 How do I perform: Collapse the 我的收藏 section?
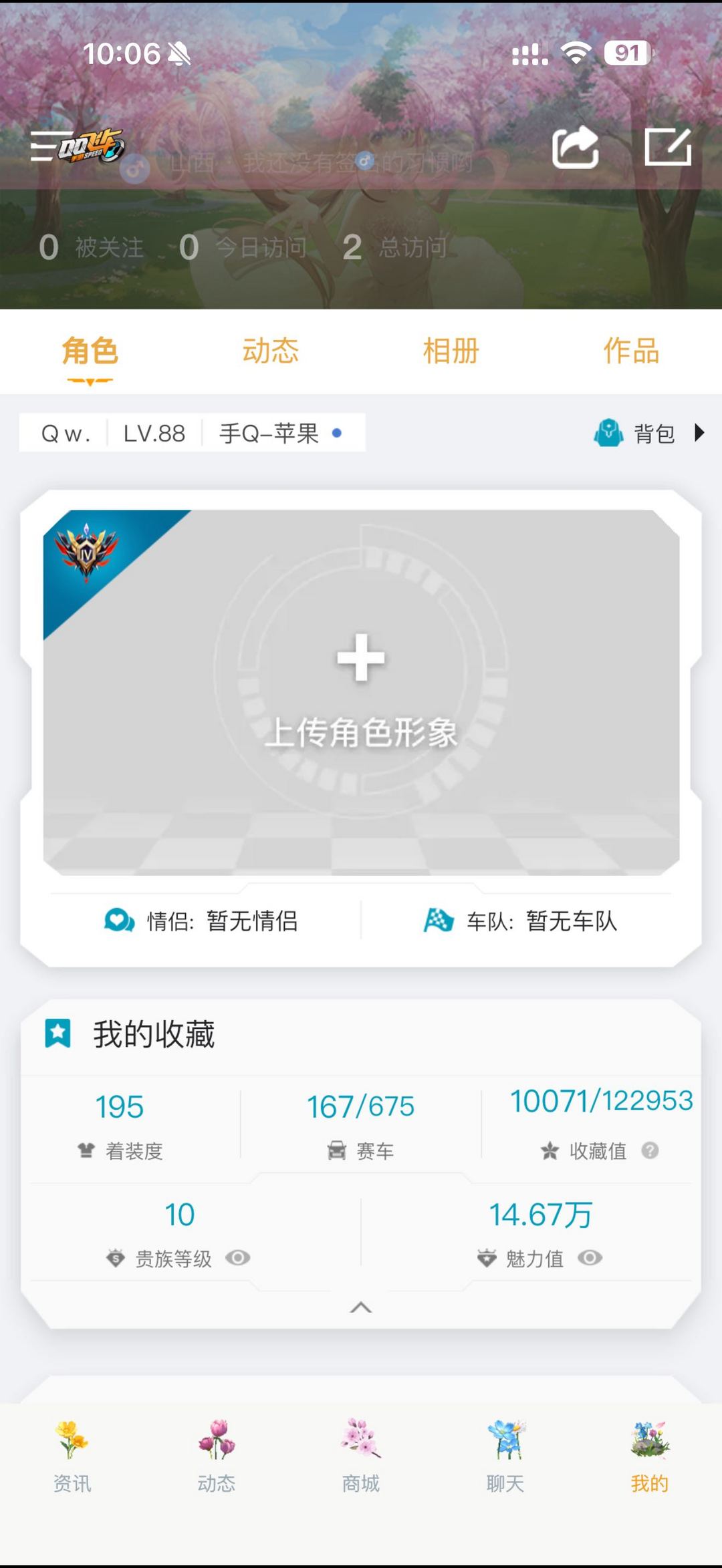361,1307
